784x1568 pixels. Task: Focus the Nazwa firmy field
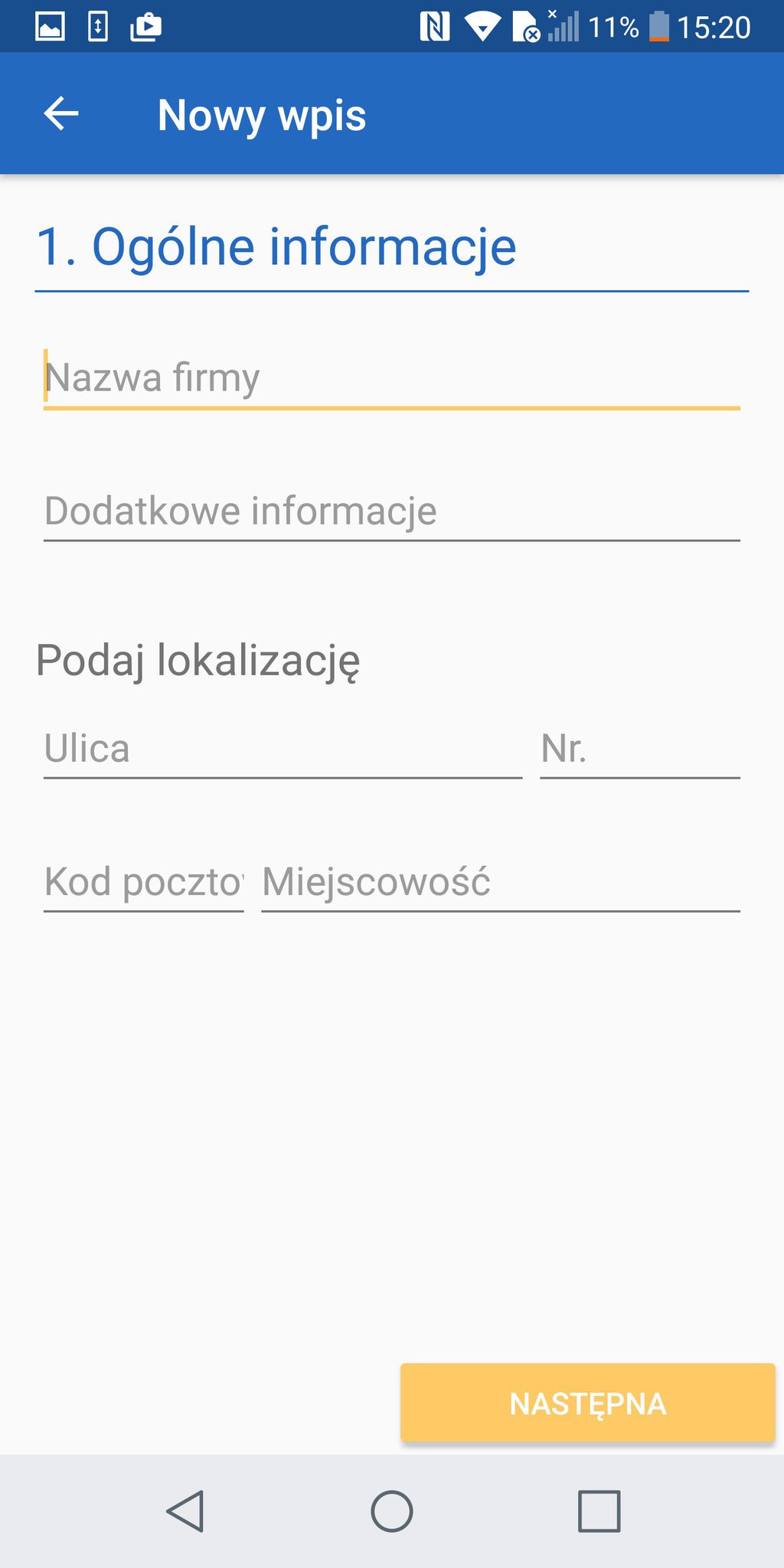(x=391, y=378)
